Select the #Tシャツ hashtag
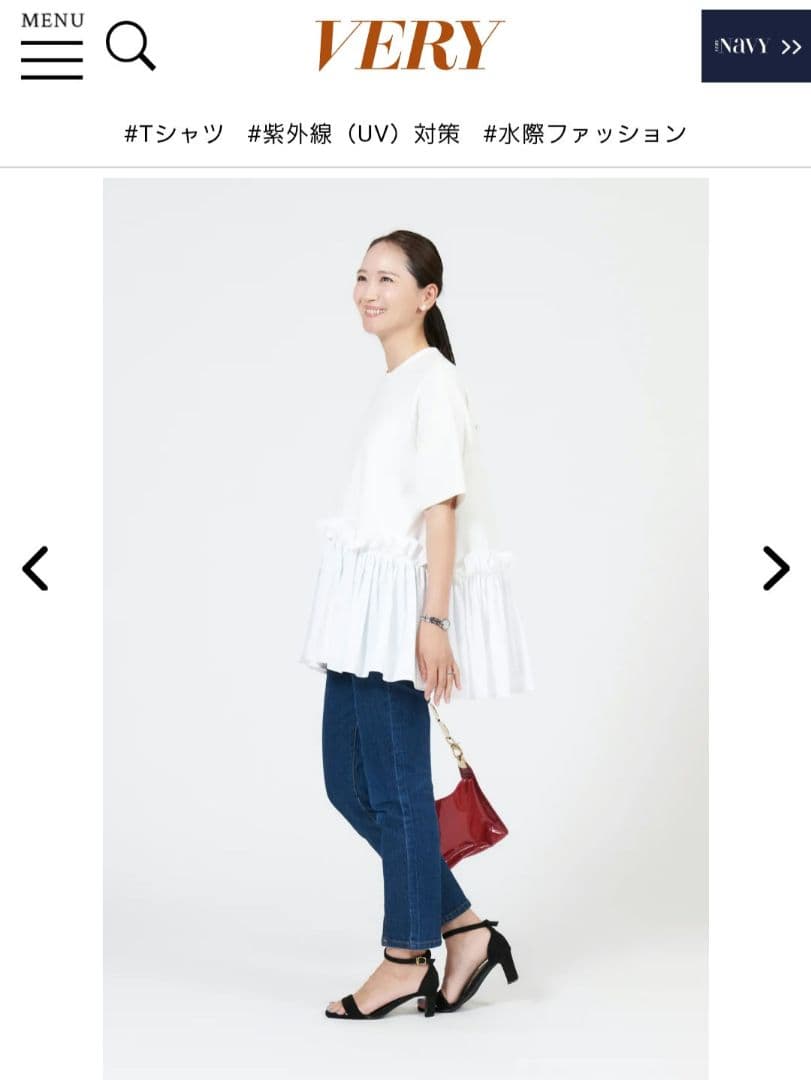Viewport: 811px width, 1080px height. coord(174,134)
